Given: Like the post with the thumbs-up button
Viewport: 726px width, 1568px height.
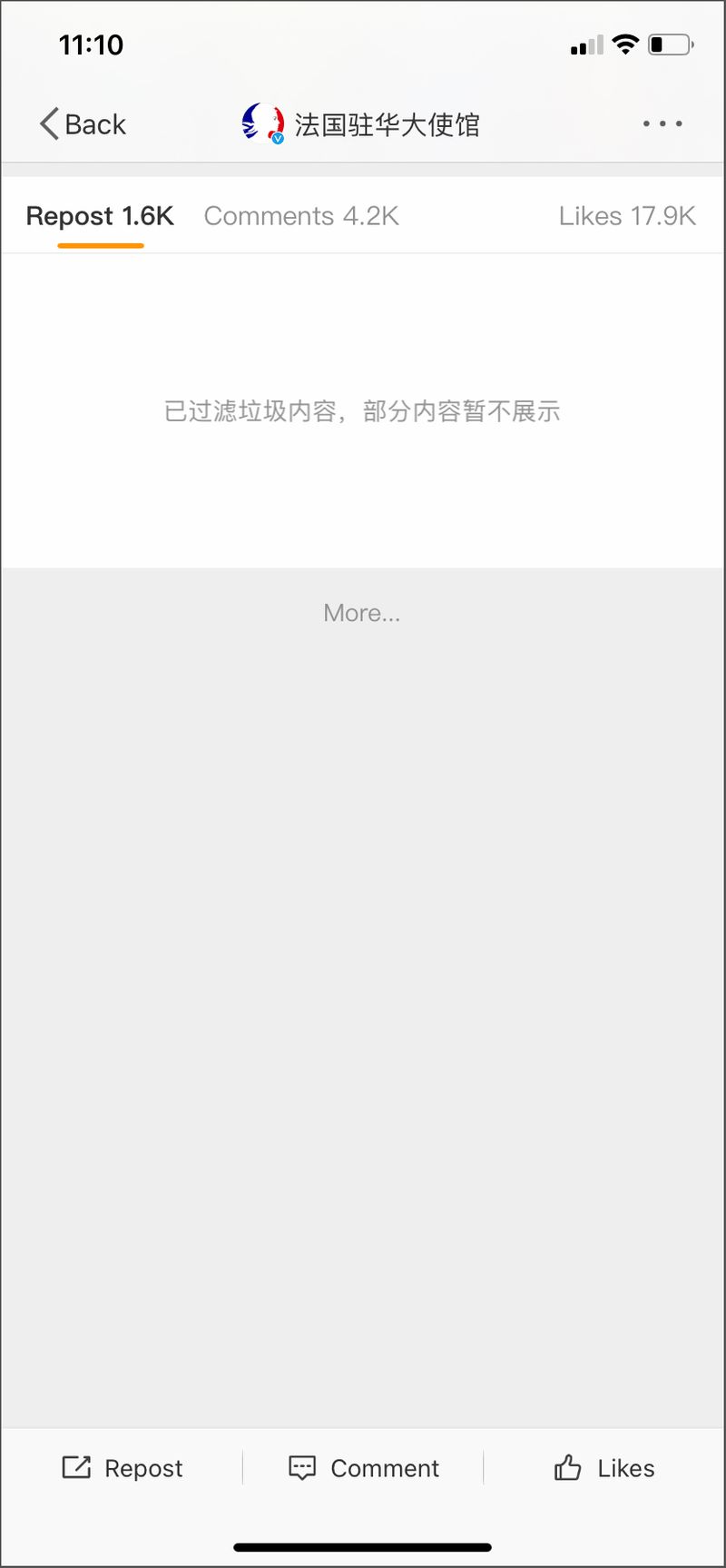Looking at the screenshot, I should [604, 1468].
